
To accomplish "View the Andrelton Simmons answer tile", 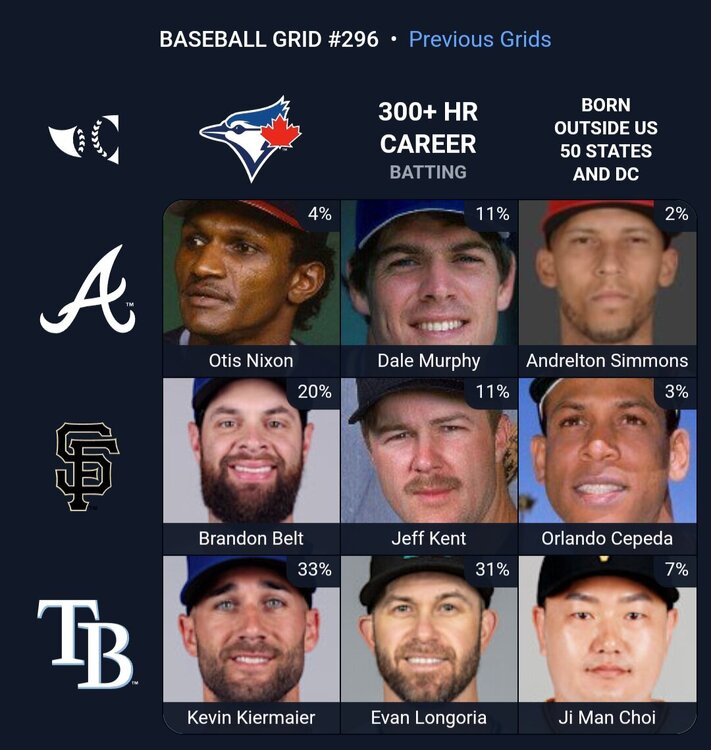I will tap(607, 288).
